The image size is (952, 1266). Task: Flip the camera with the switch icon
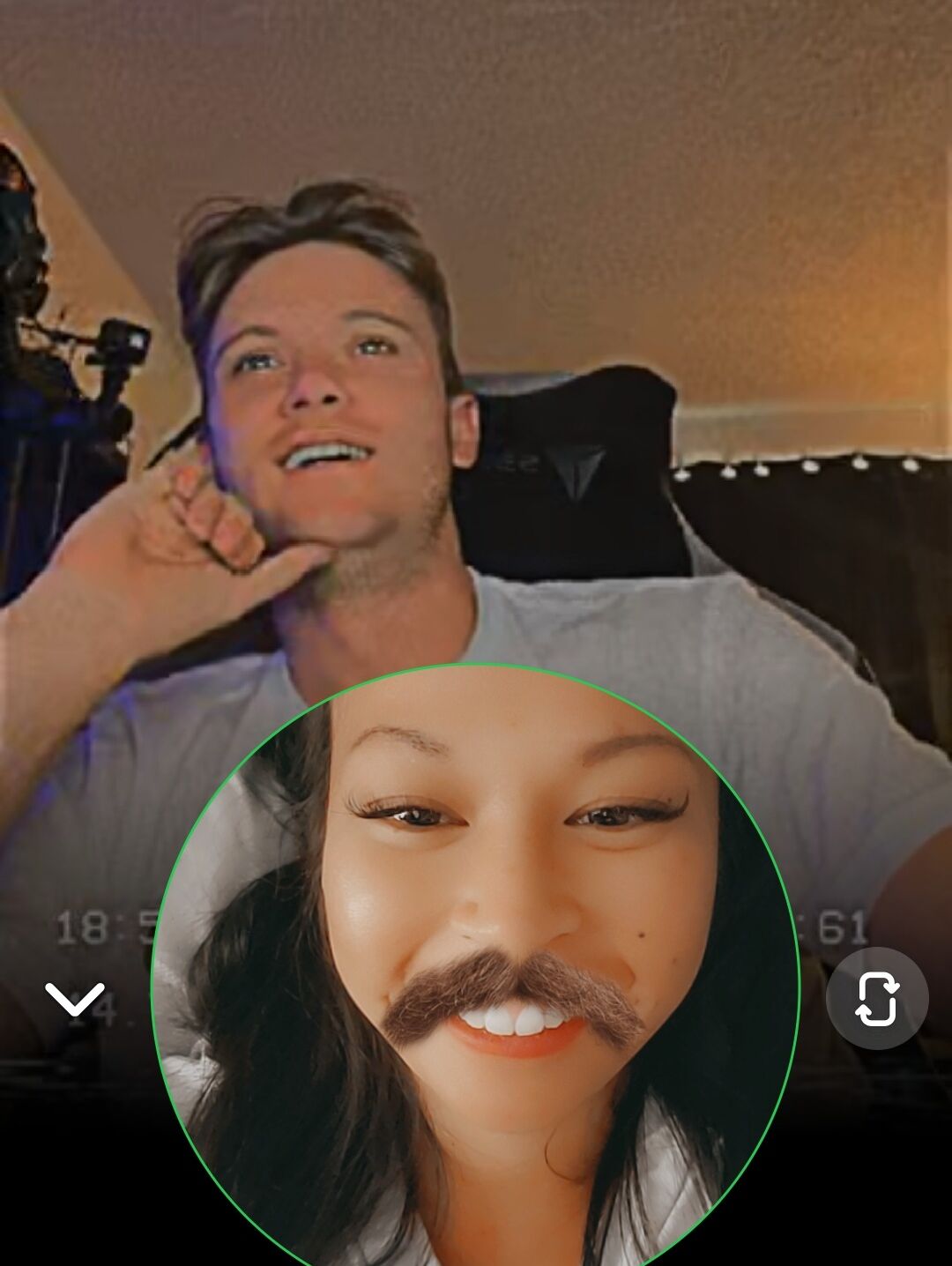click(x=876, y=999)
